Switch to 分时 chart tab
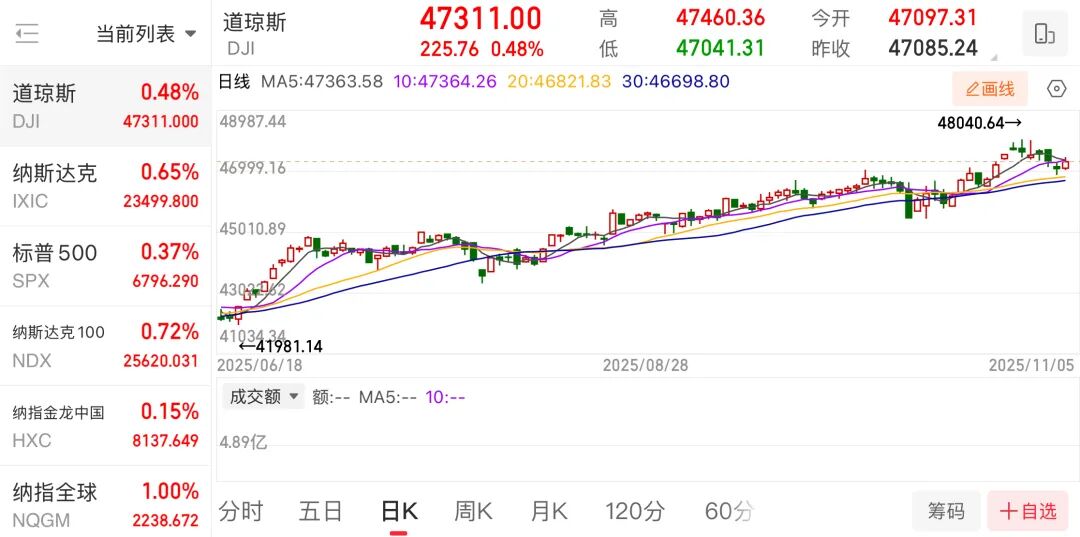The image size is (1080, 537). click(x=241, y=512)
